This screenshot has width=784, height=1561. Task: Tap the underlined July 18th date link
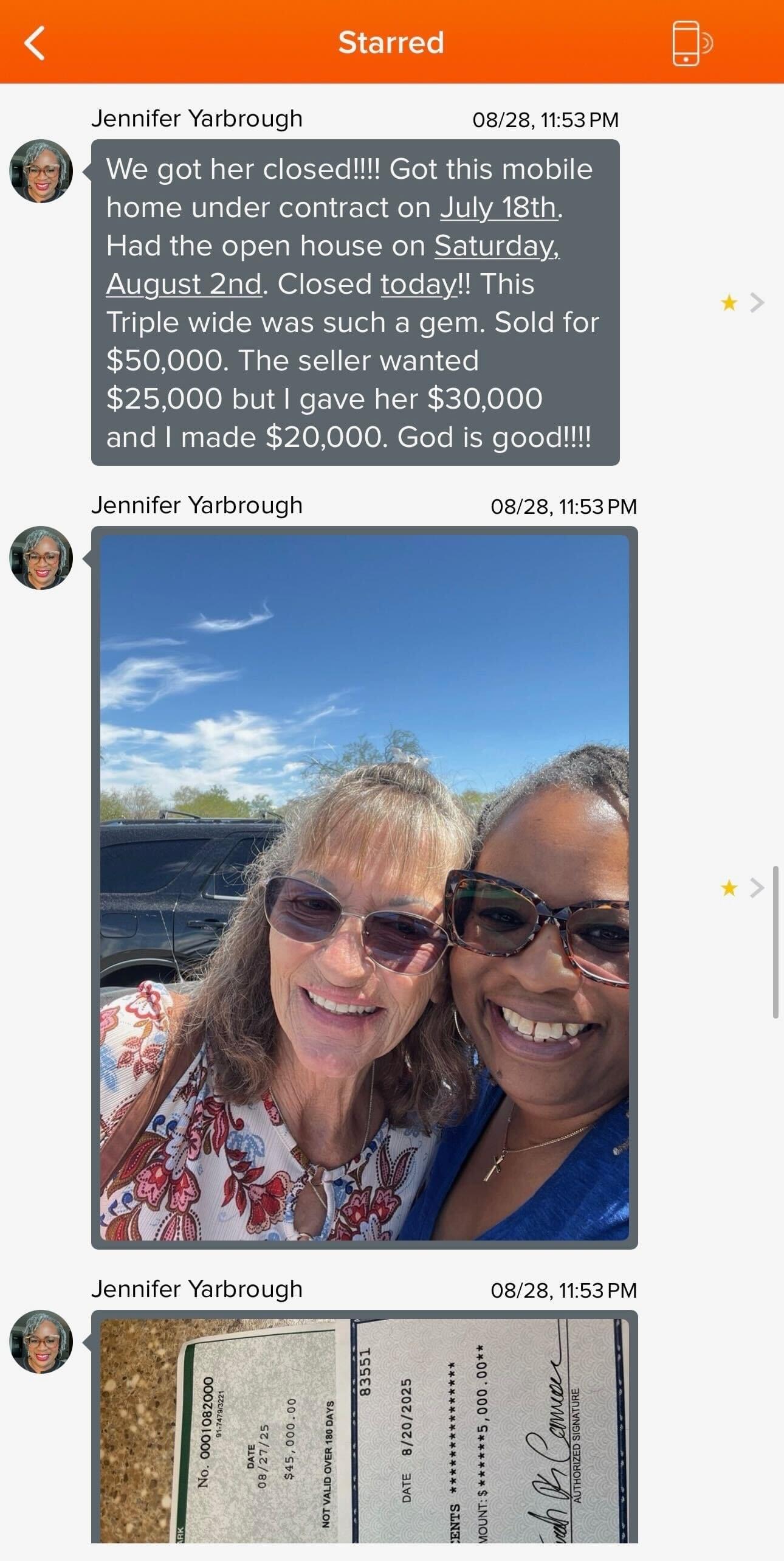(x=498, y=207)
